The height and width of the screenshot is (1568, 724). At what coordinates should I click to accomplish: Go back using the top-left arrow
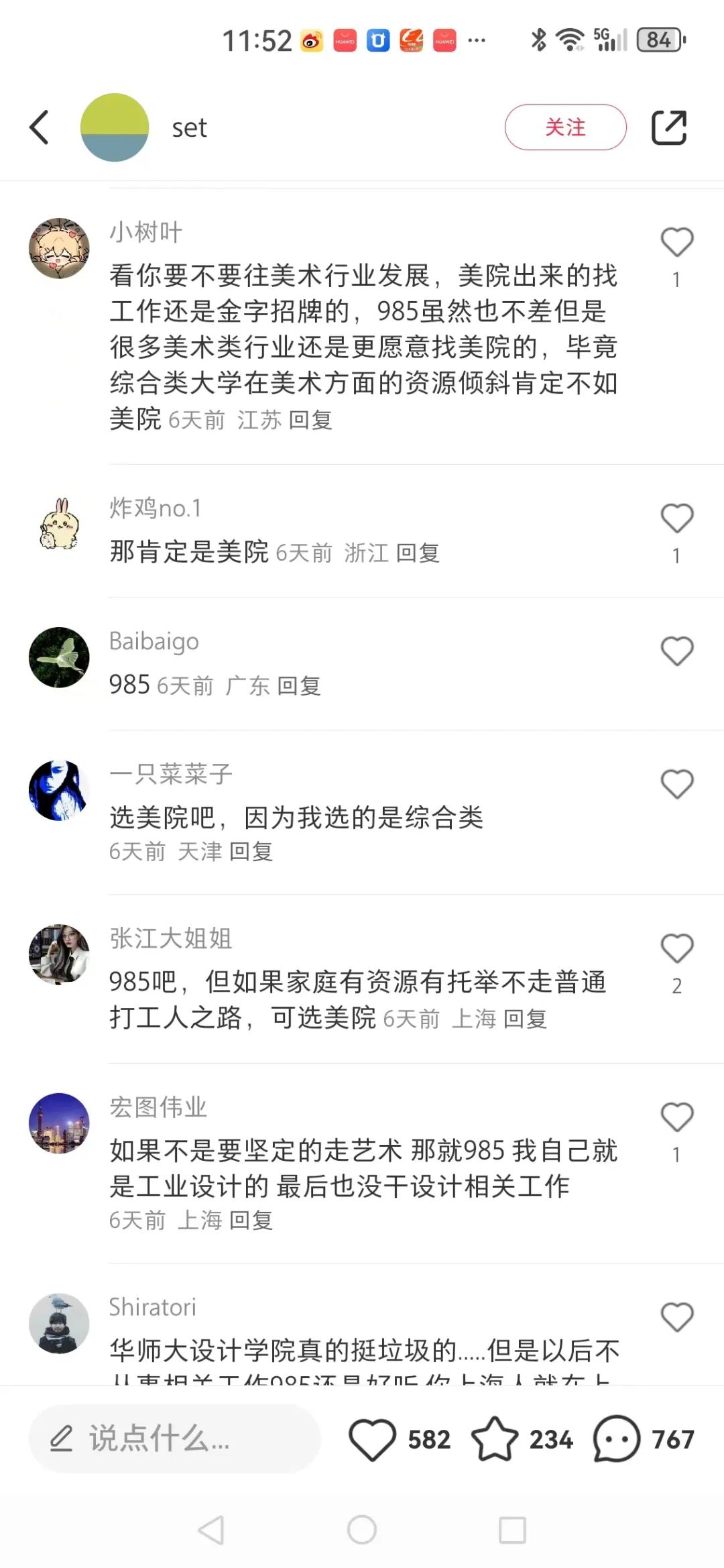click(x=40, y=127)
